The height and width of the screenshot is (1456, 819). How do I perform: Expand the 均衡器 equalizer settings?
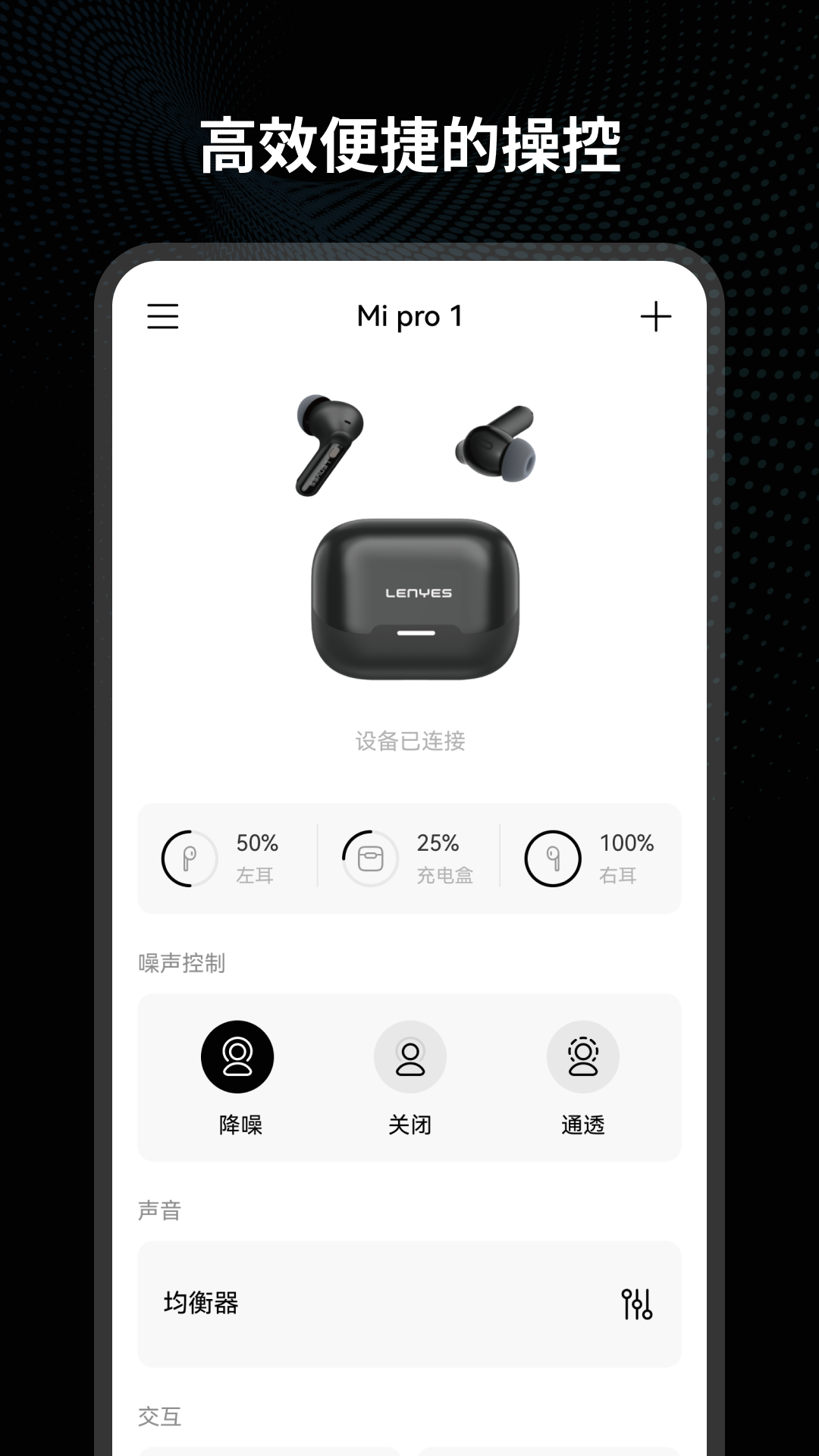(409, 1301)
